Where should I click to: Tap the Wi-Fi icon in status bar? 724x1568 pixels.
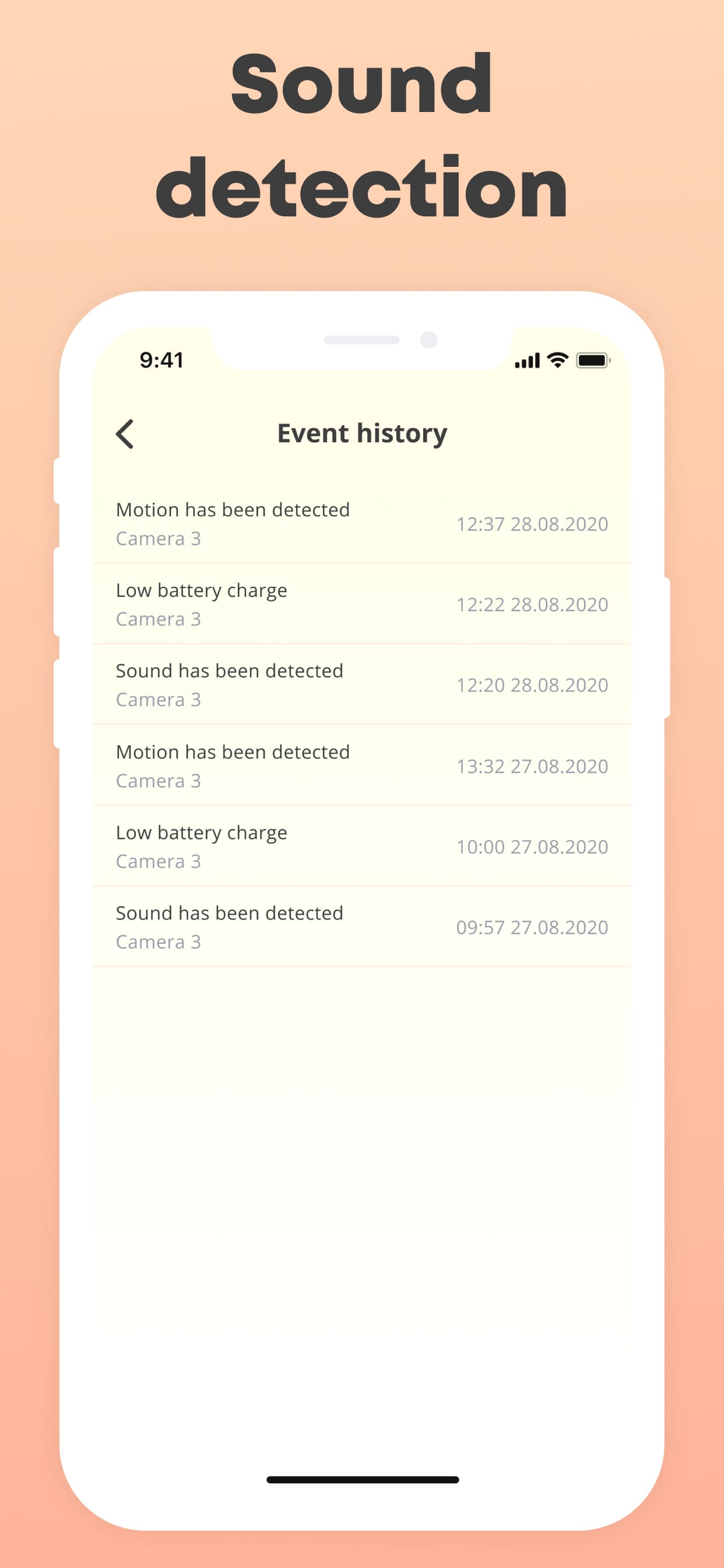(556, 360)
